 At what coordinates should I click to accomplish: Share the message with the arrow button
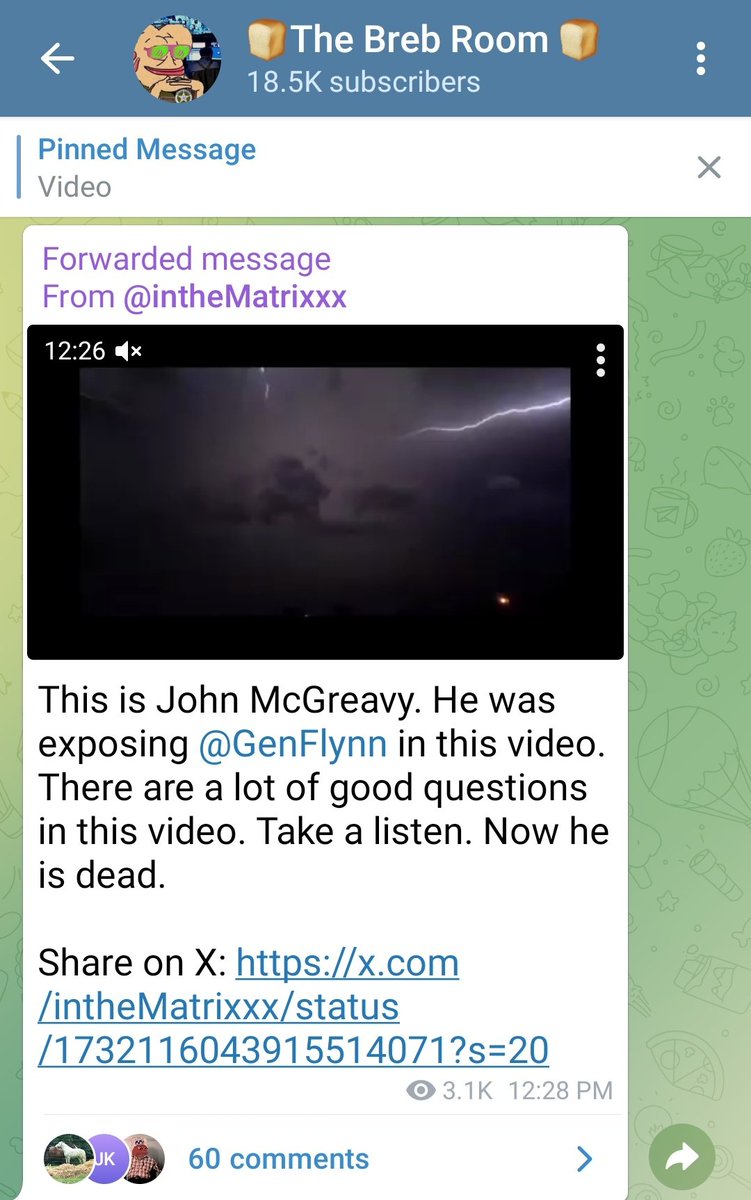[x=681, y=1158]
